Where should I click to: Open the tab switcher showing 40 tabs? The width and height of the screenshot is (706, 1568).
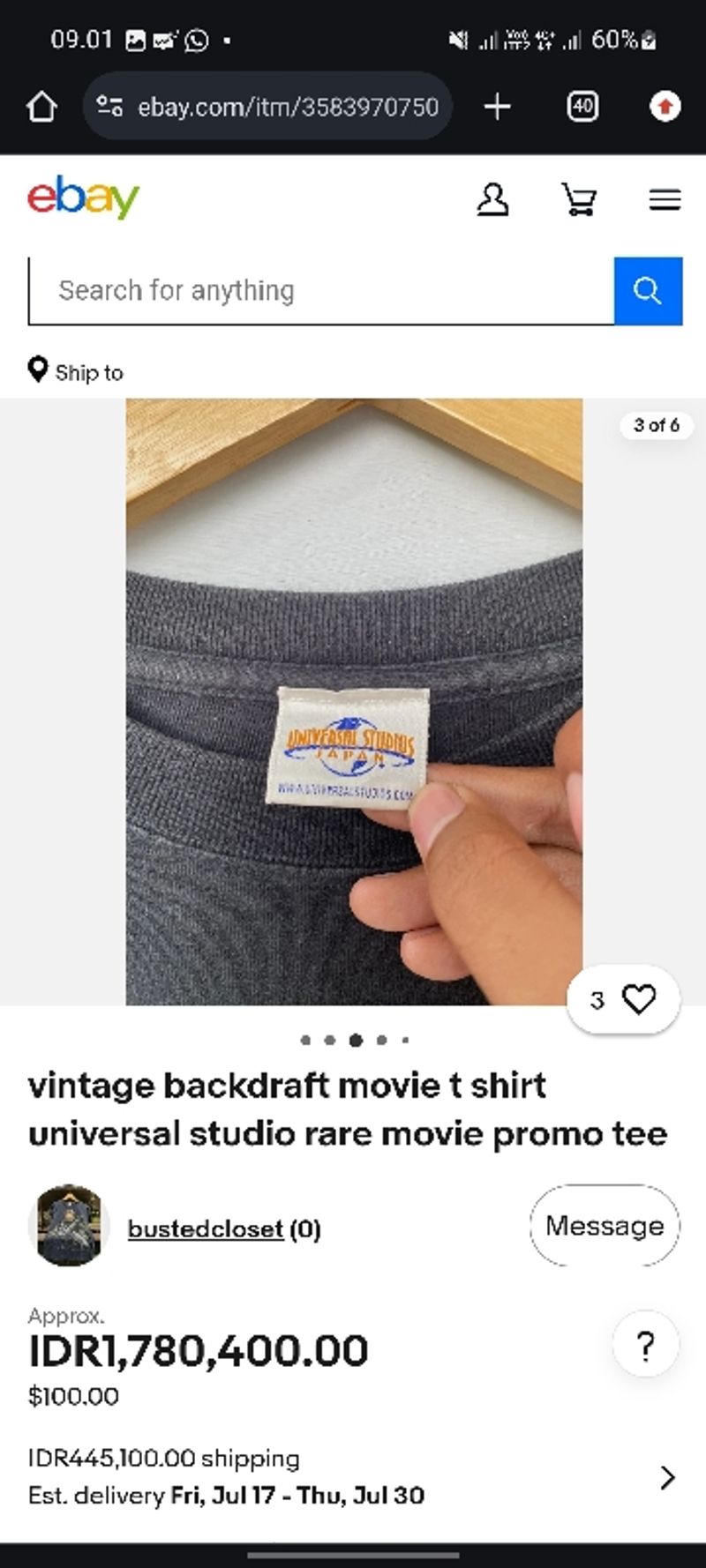click(x=582, y=107)
